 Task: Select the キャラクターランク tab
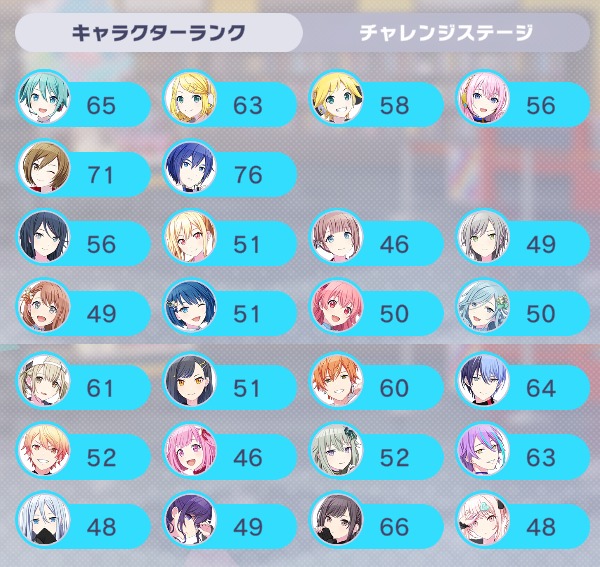pos(158,33)
